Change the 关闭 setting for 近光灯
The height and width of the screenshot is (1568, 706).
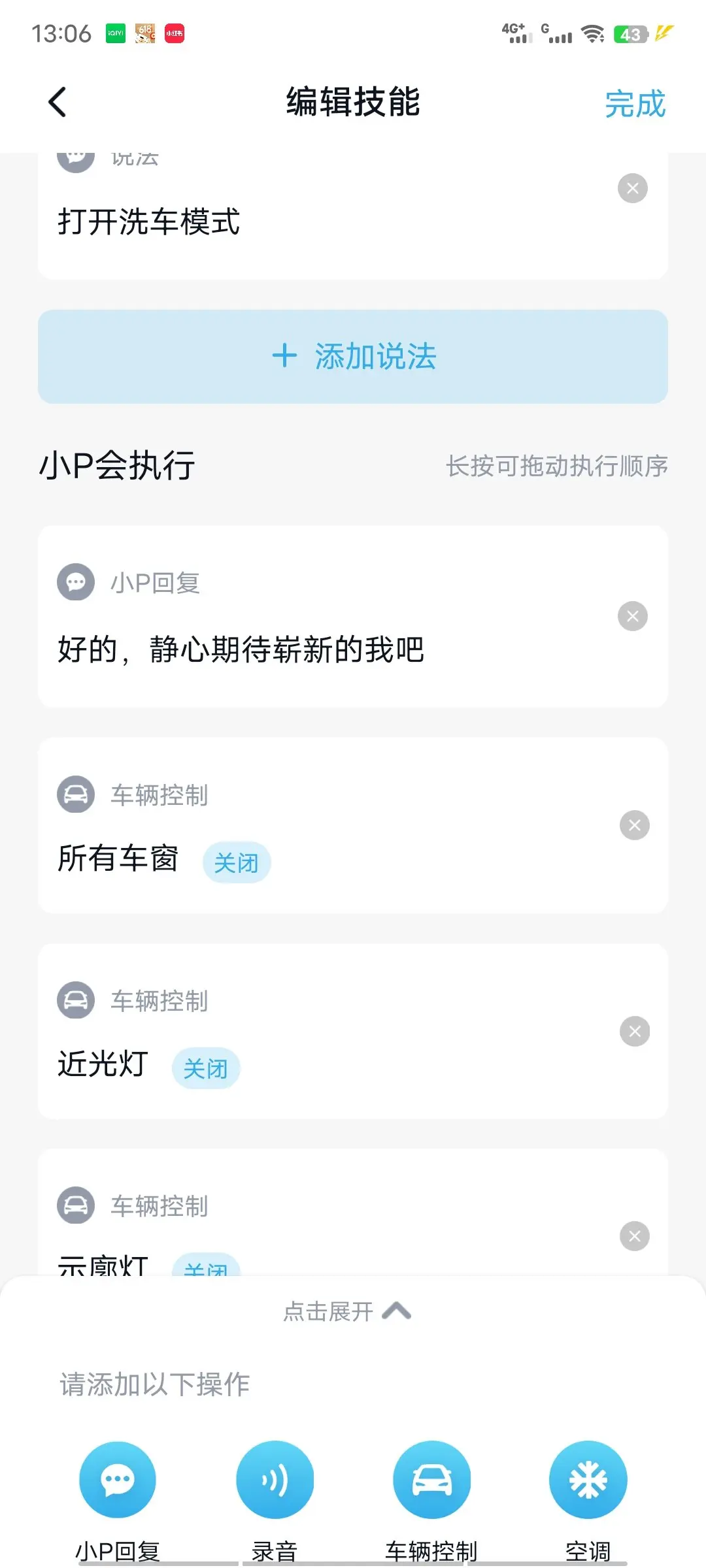206,1068
